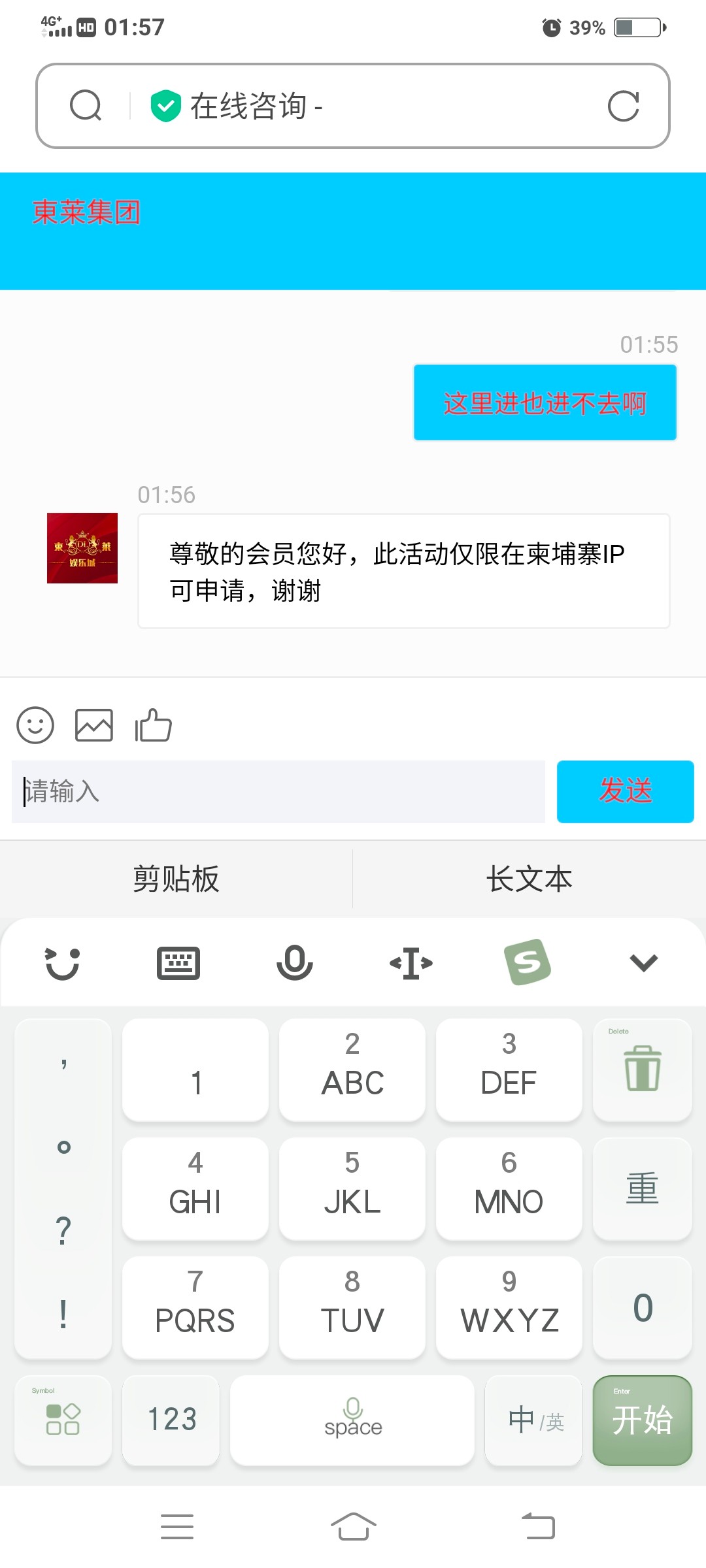Viewport: 706px width, 1568px height.
Task: Tap the 5 JKL key
Action: point(352,1188)
